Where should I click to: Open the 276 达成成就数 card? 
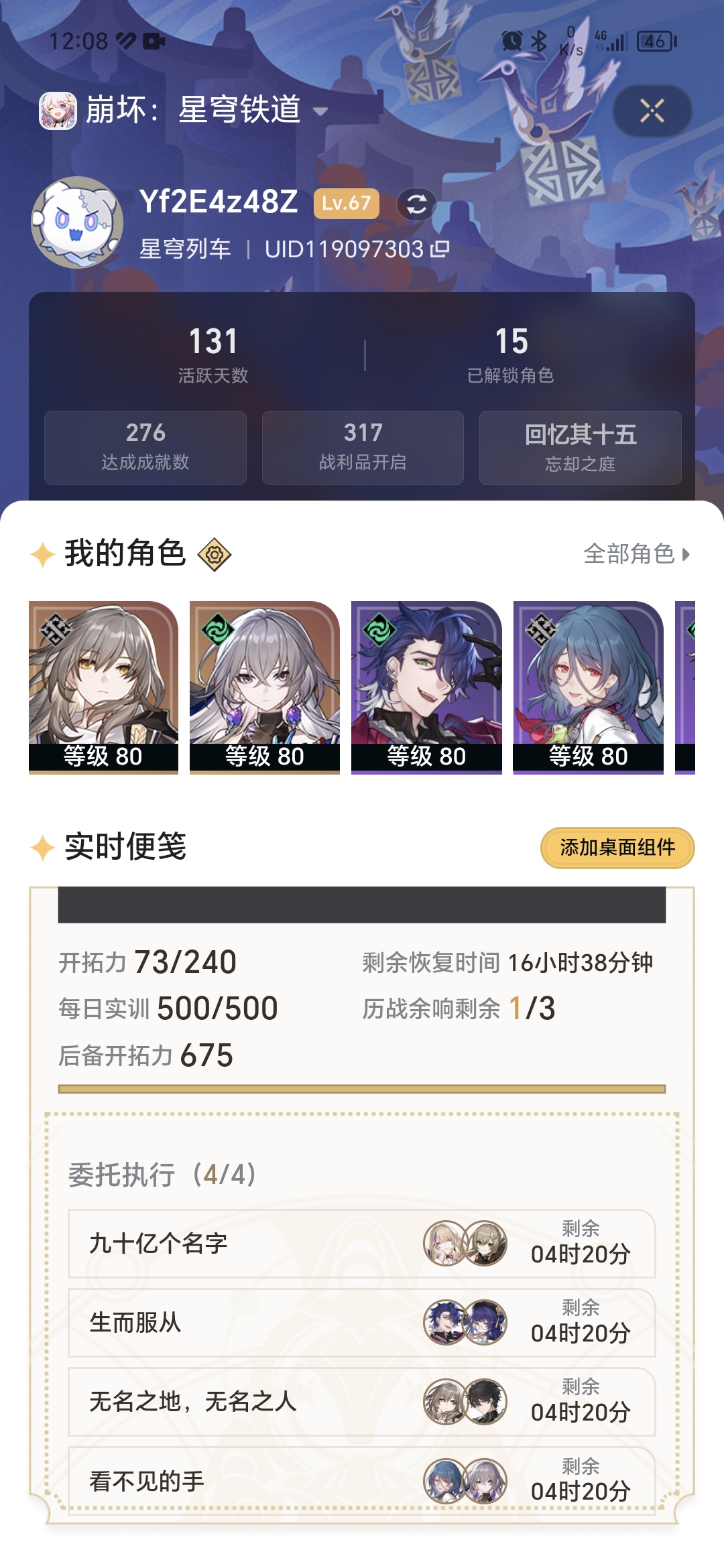pyautogui.click(x=145, y=447)
